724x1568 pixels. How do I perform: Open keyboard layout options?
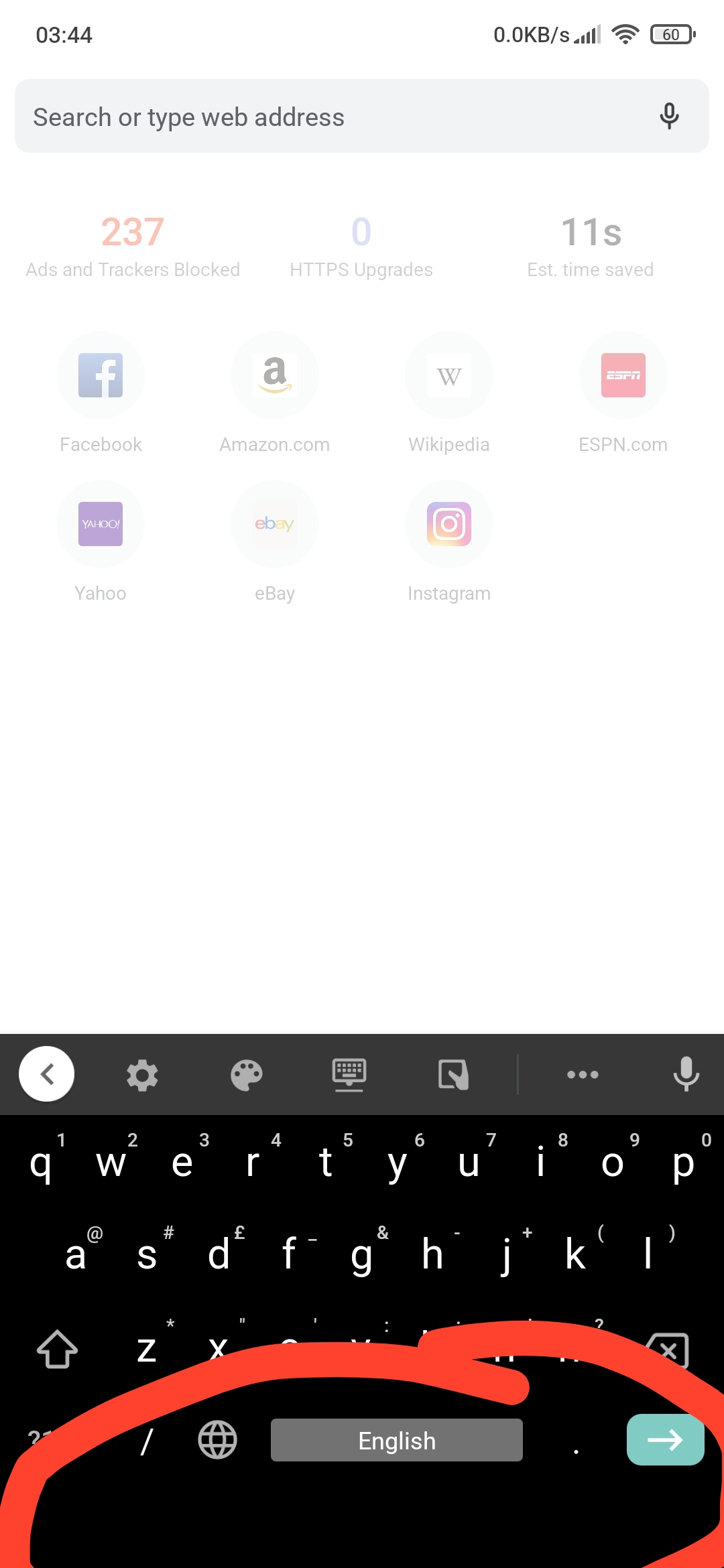[x=349, y=1075]
